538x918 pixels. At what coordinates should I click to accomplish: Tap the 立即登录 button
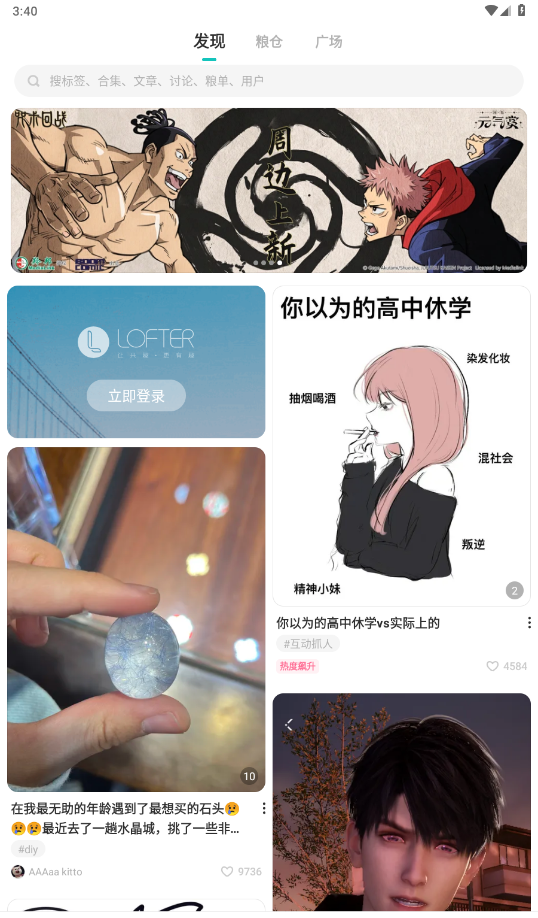pos(136,396)
